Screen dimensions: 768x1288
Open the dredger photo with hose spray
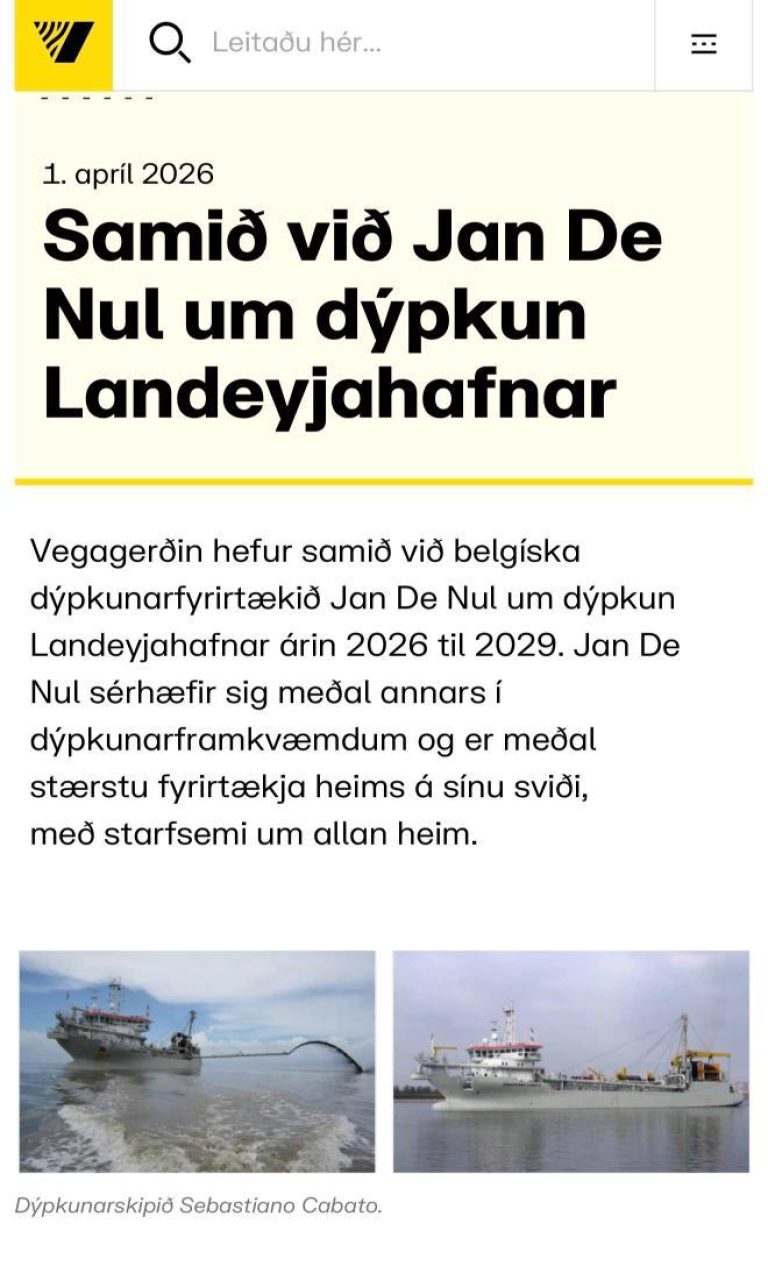197,1061
